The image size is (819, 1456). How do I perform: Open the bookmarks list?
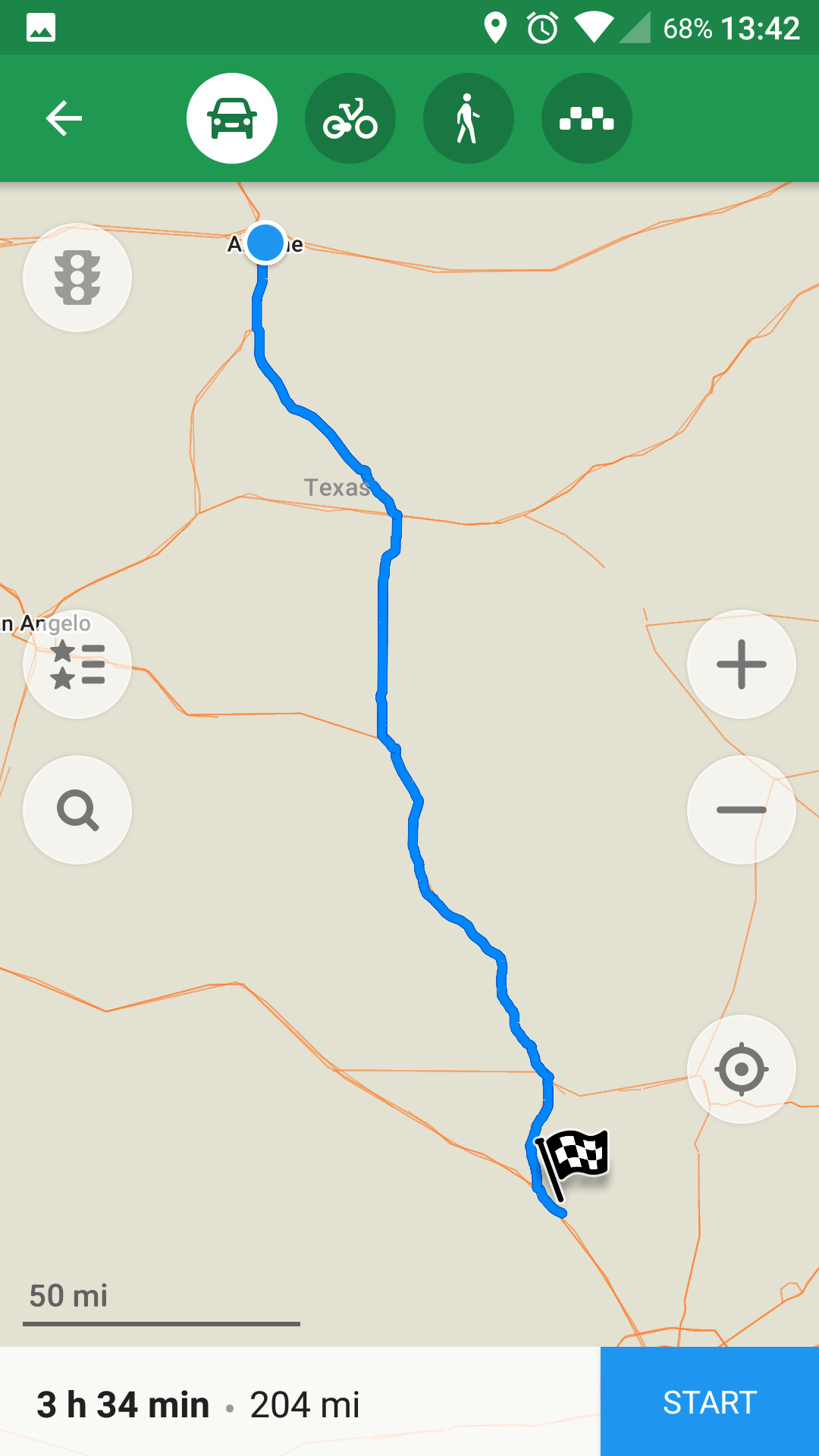tap(77, 664)
